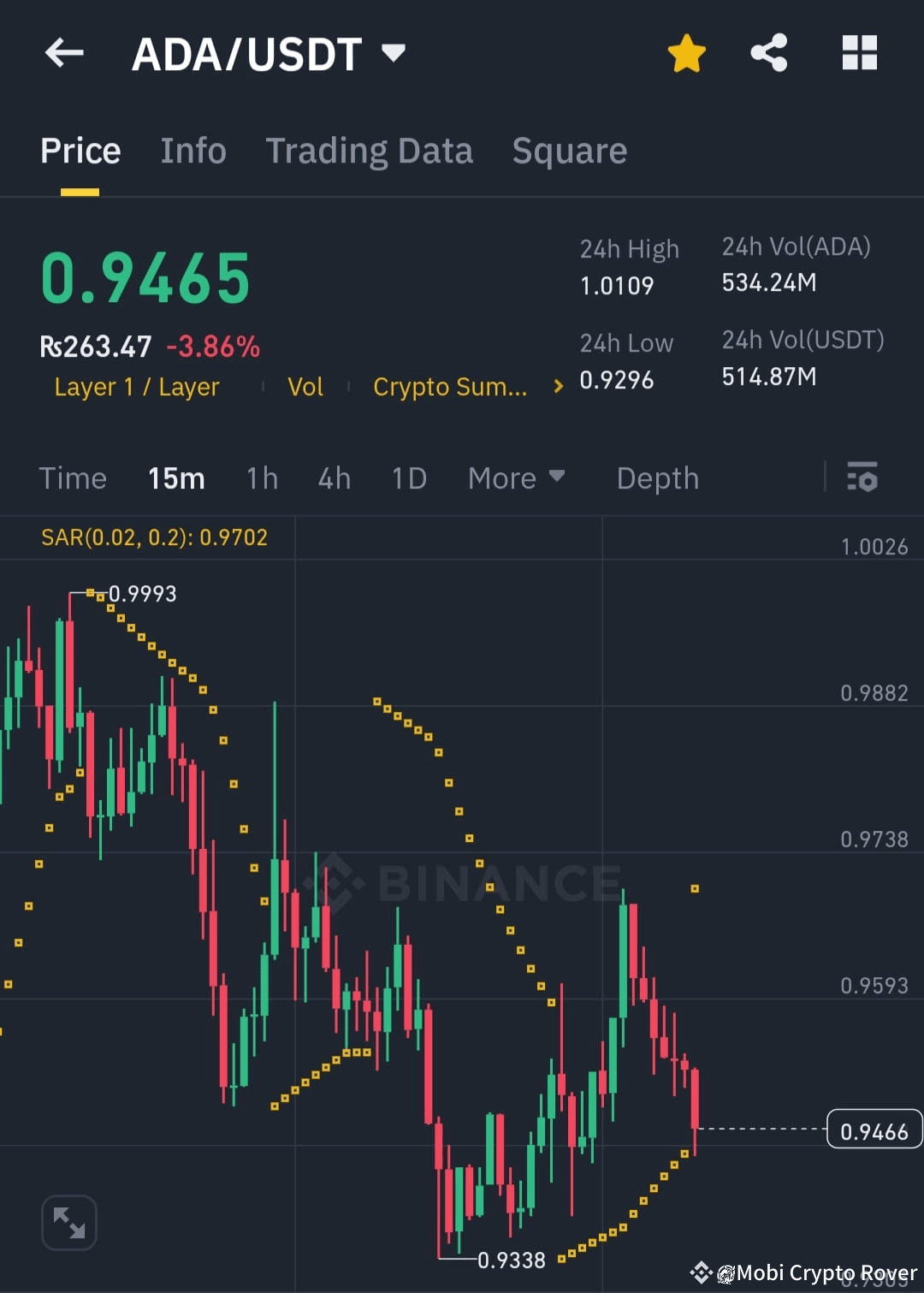Switch to the Trading Data tab
924x1293 pixels.
[370, 150]
